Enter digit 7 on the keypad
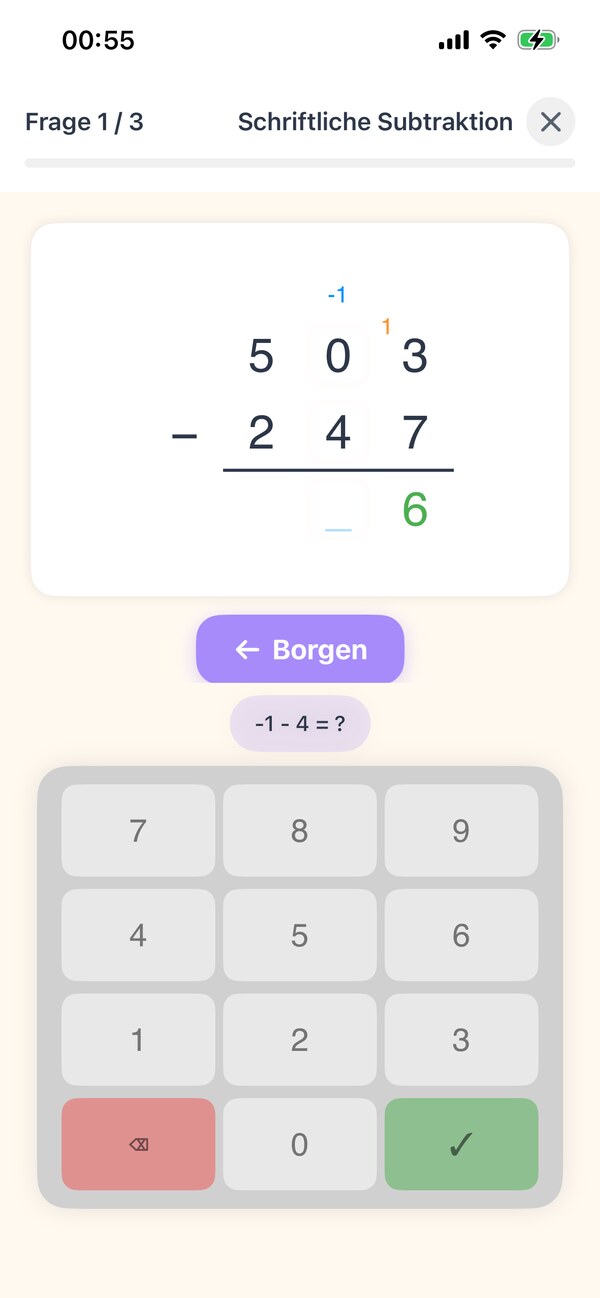The height and width of the screenshot is (1298, 600). (x=138, y=831)
